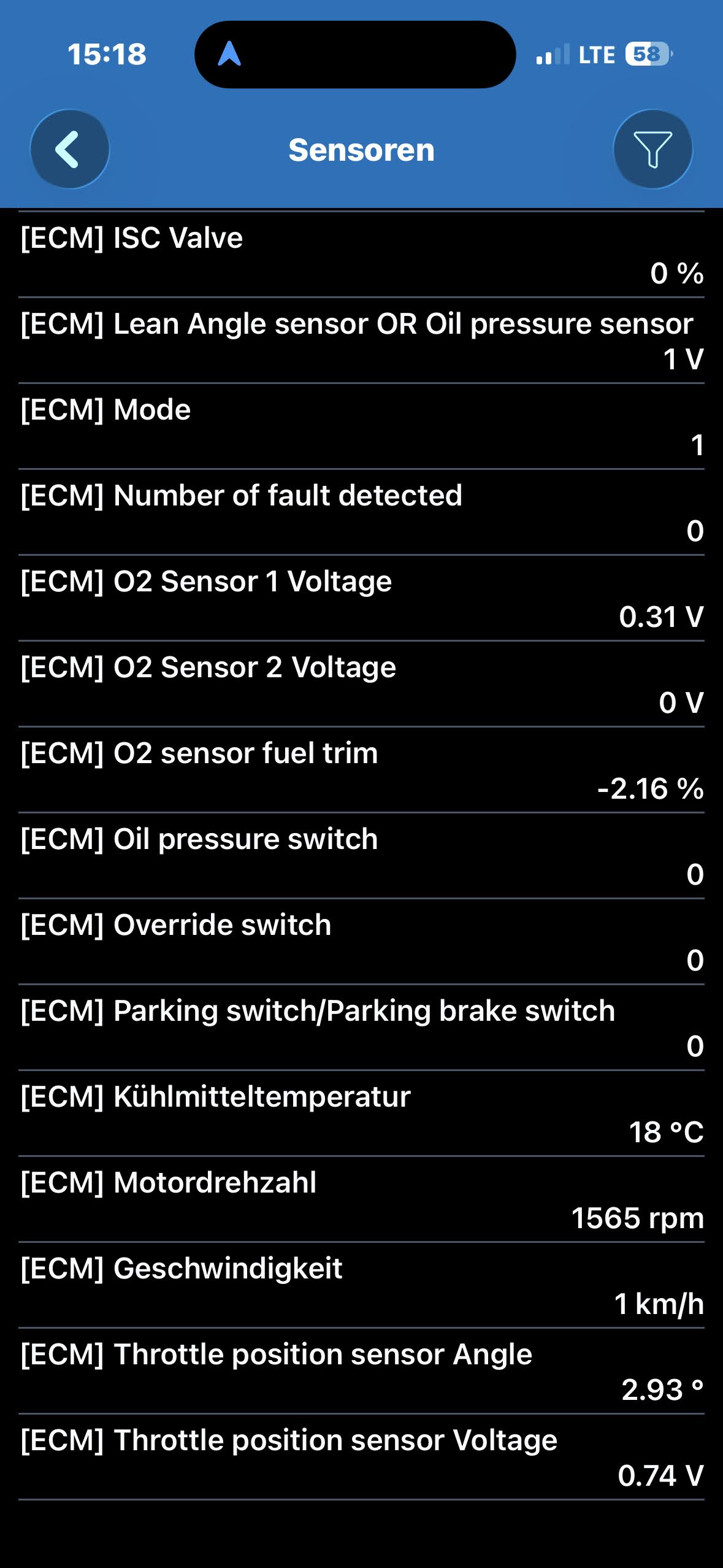The height and width of the screenshot is (1568, 723).
Task: Open the sensor filter
Action: click(x=652, y=149)
